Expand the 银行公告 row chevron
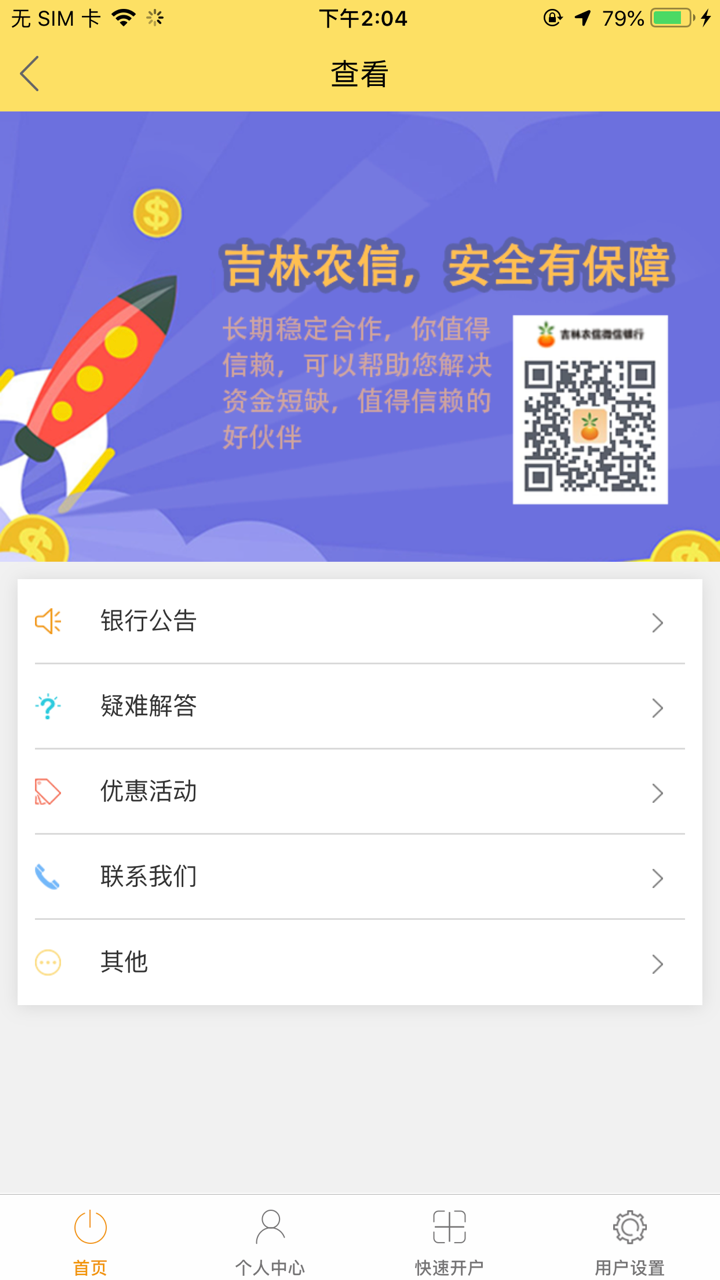The image size is (720, 1280). (657, 622)
